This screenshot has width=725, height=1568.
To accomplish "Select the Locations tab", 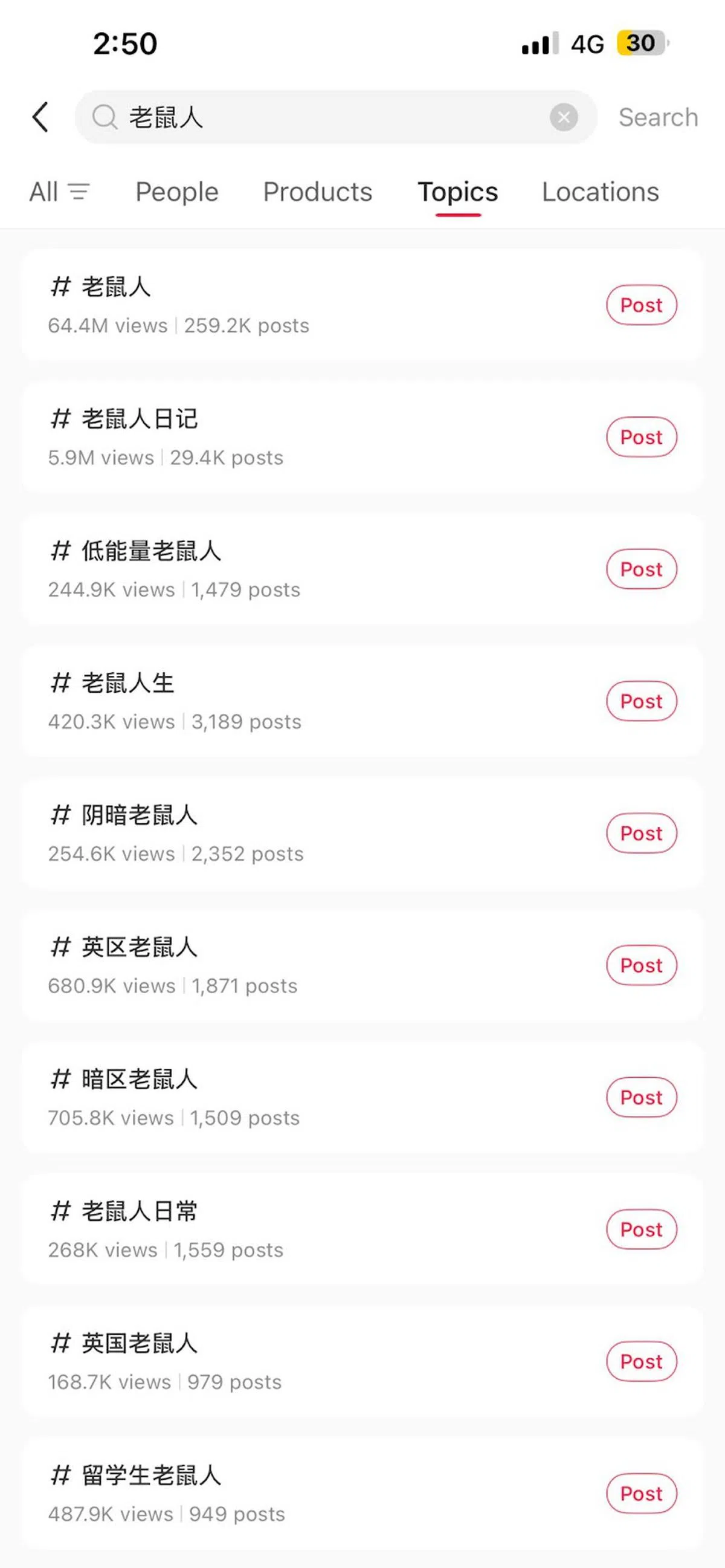I will coord(601,192).
